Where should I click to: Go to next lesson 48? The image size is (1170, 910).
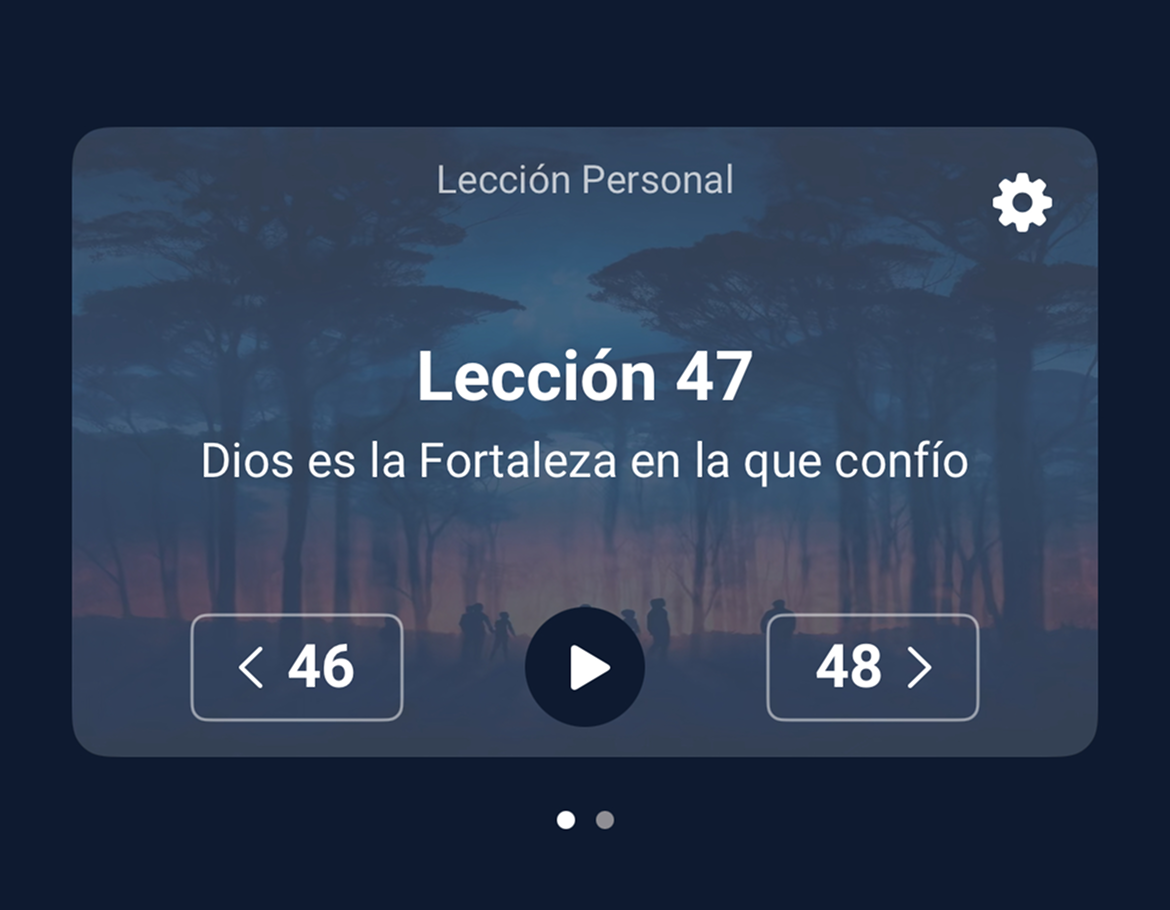pos(872,667)
